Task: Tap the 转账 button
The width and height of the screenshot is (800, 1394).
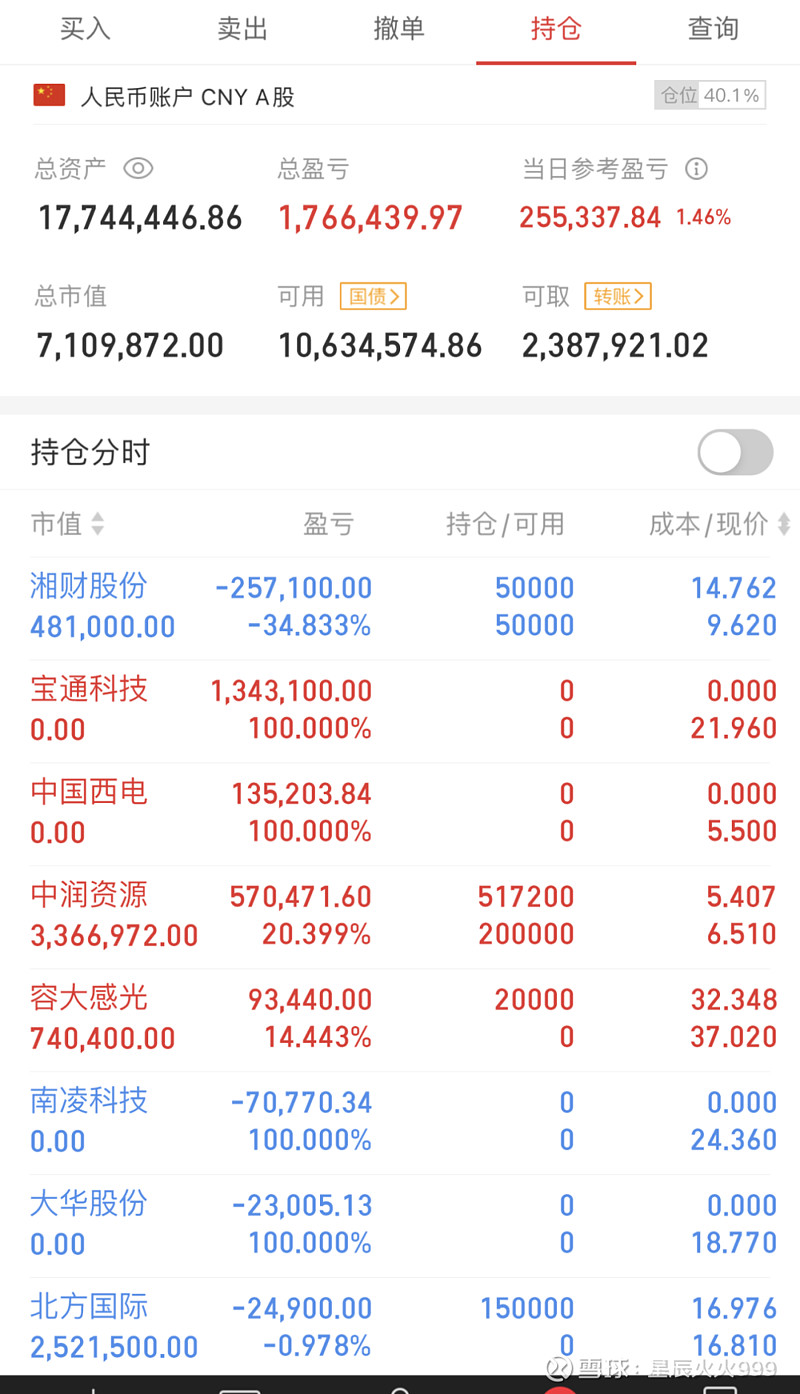Action: tap(618, 296)
